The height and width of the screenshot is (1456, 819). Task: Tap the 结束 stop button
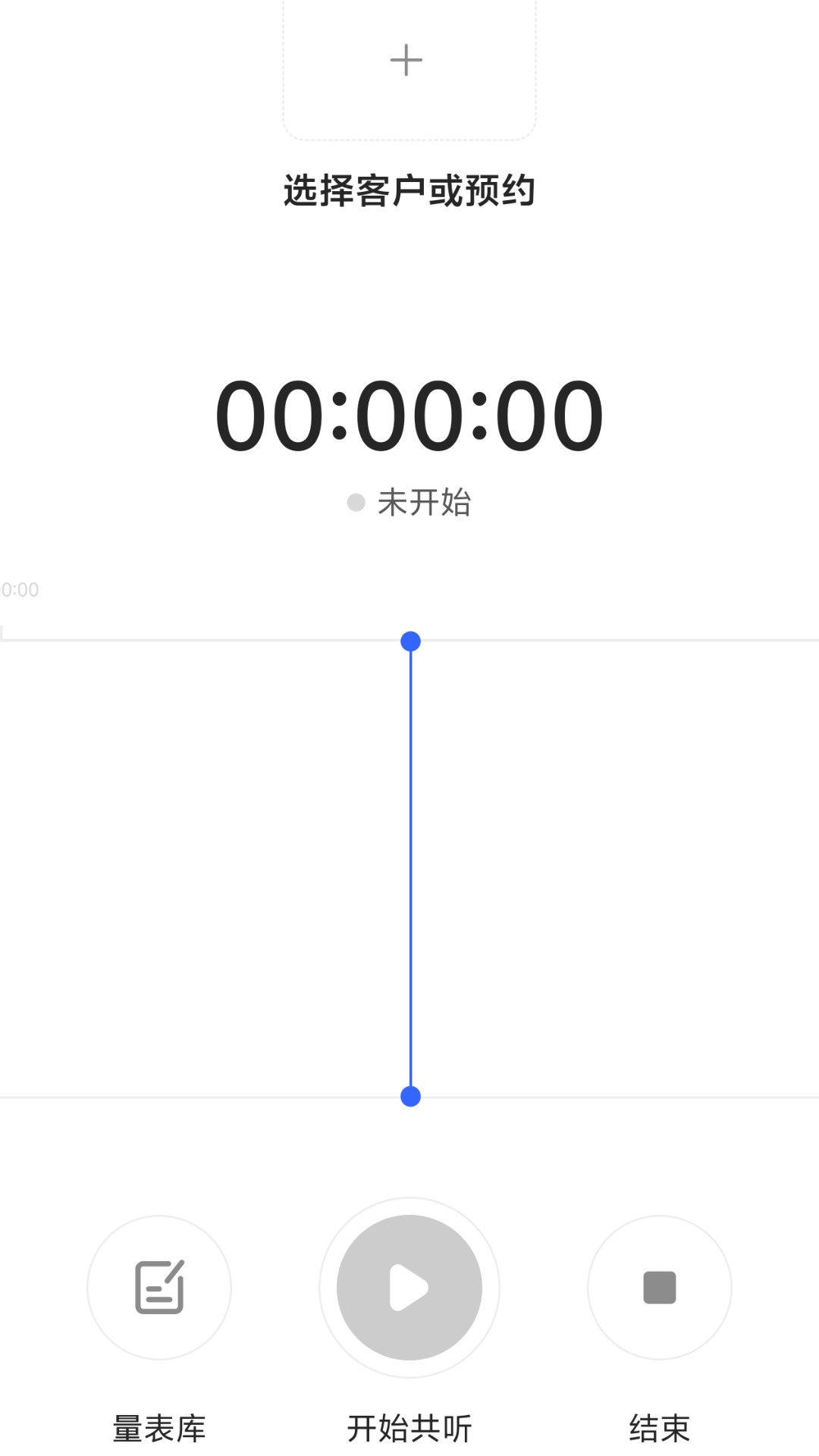[x=659, y=1287]
